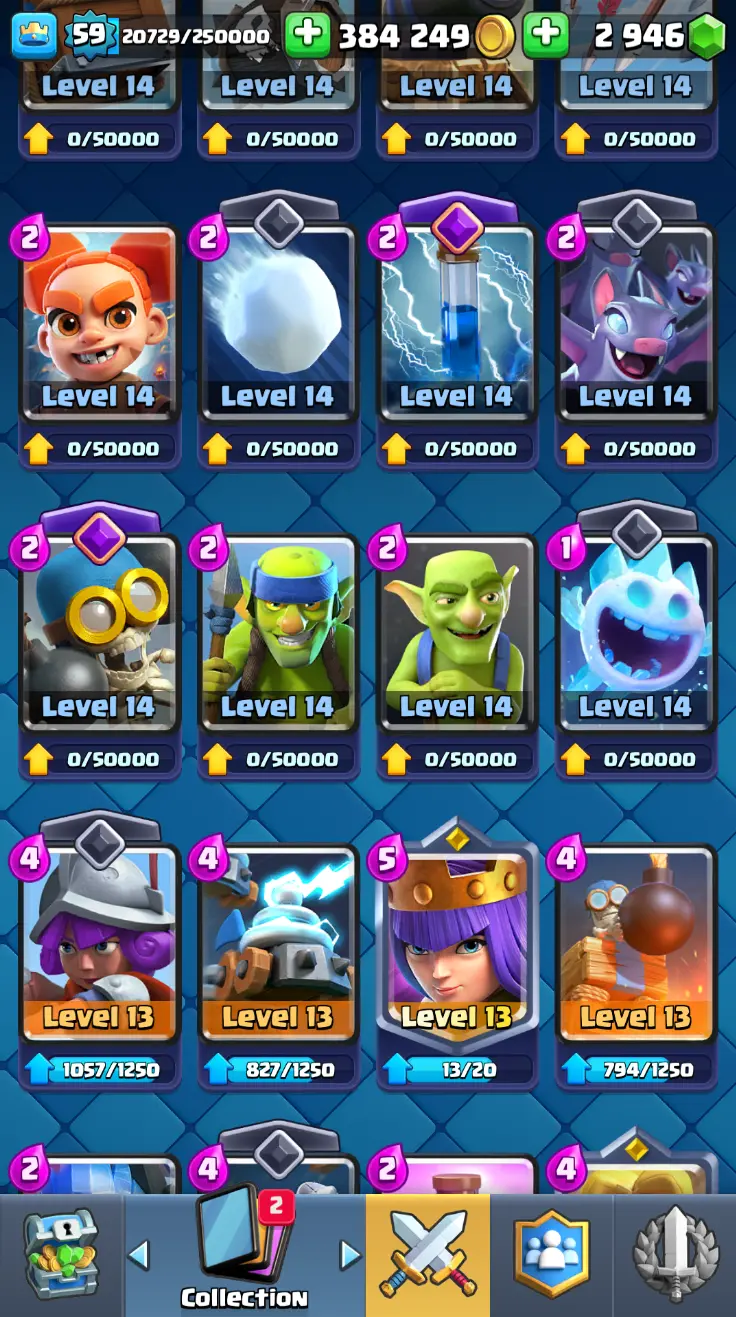Switch to the Battle crossed swords tab
The width and height of the screenshot is (736, 1317).
(428, 1256)
